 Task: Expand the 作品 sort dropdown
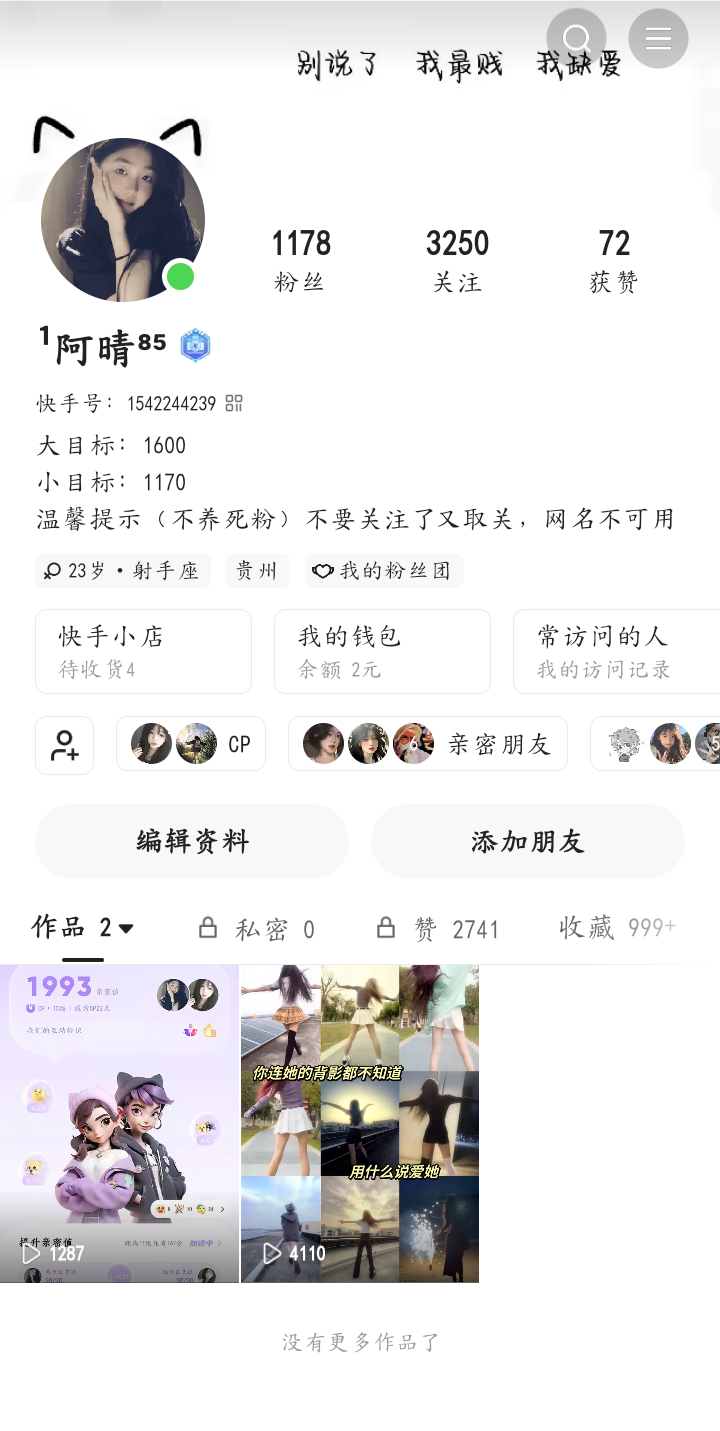[x=126, y=928]
